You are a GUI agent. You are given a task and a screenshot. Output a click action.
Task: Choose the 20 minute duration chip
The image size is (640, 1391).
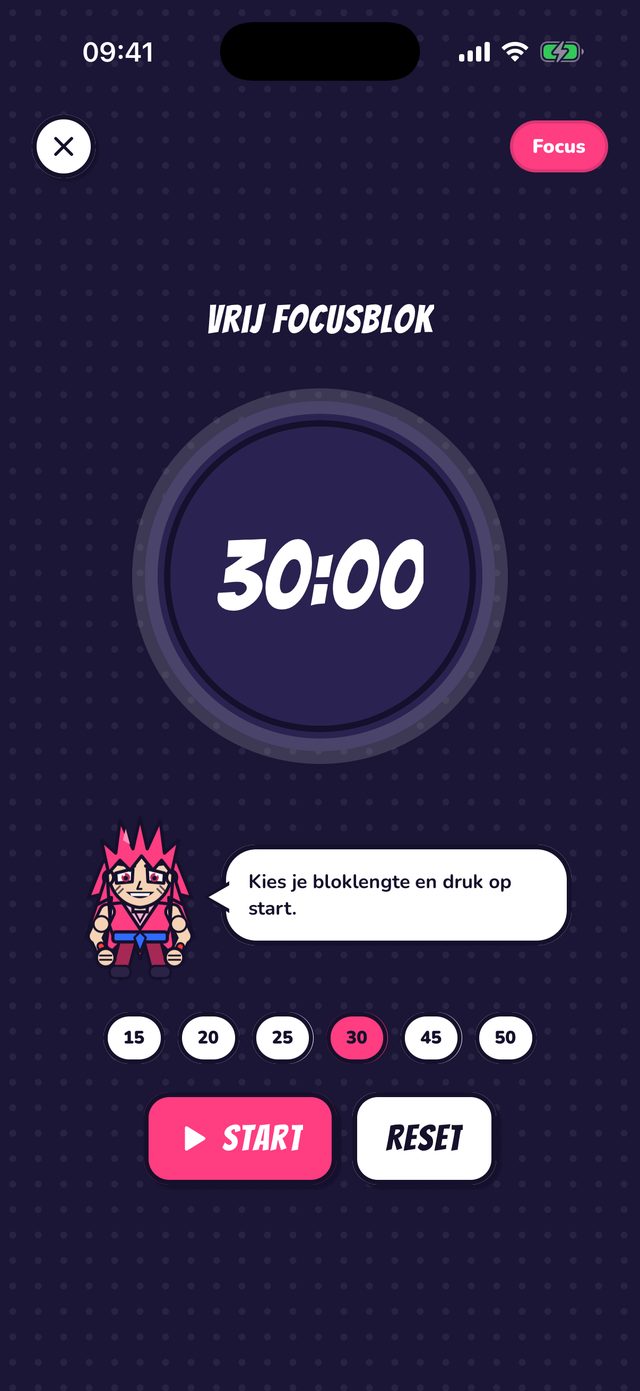point(208,1037)
